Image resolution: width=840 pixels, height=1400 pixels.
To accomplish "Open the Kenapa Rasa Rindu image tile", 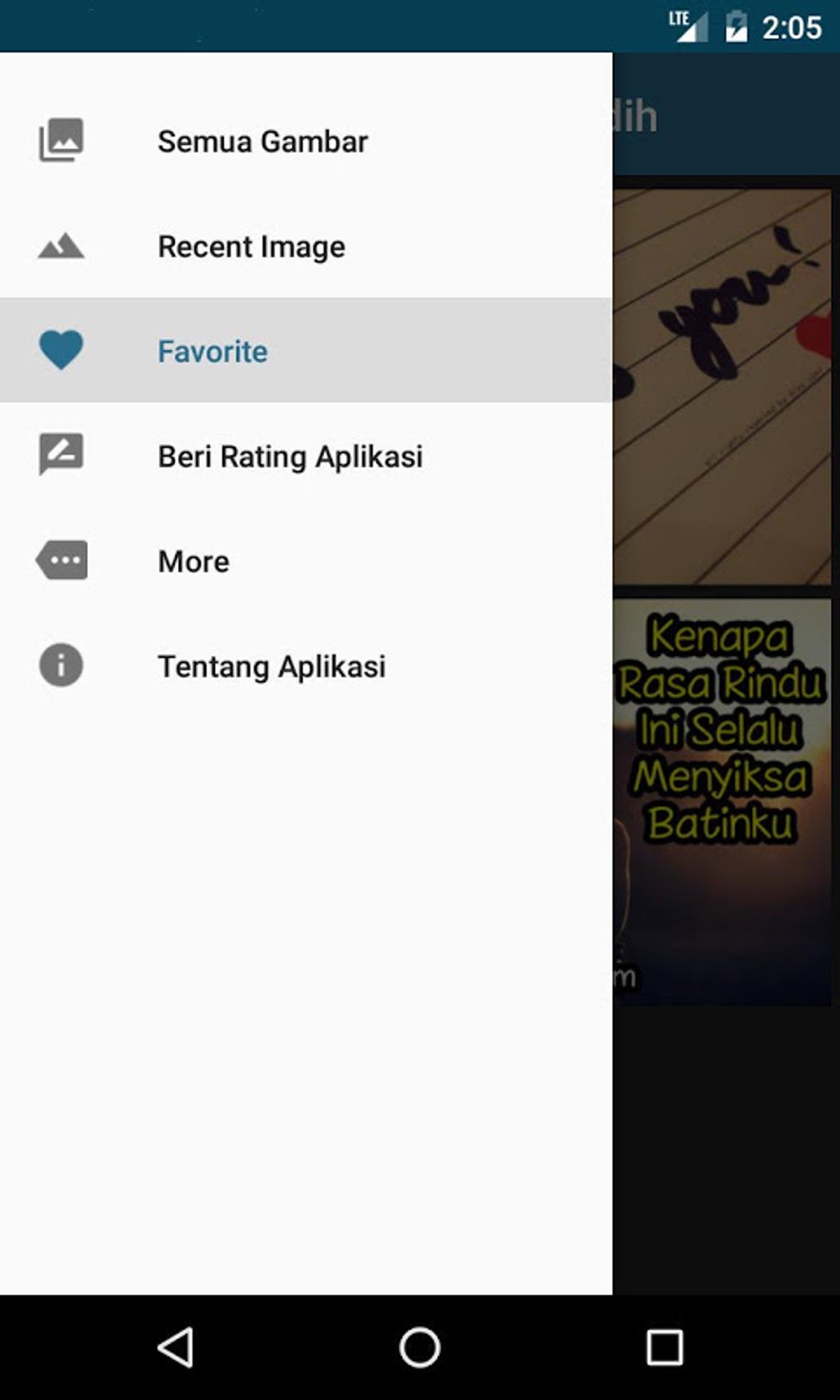I will (722, 800).
